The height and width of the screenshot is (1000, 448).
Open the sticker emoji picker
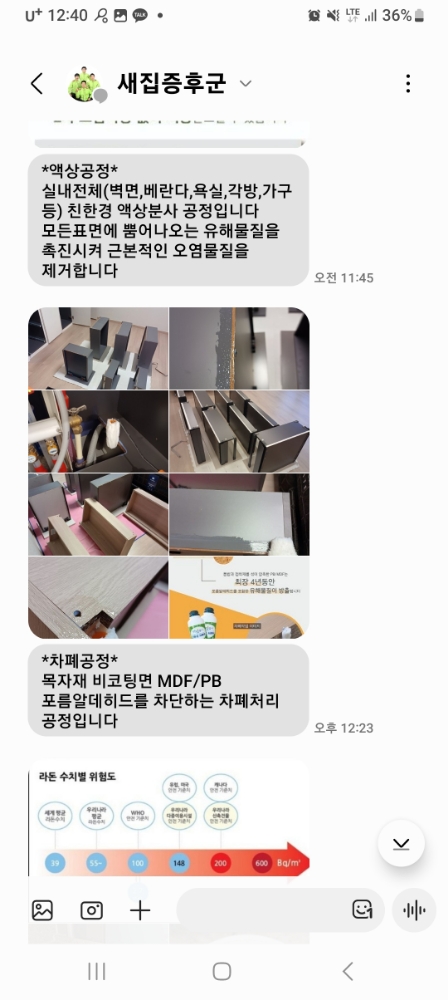coord(362,909)
